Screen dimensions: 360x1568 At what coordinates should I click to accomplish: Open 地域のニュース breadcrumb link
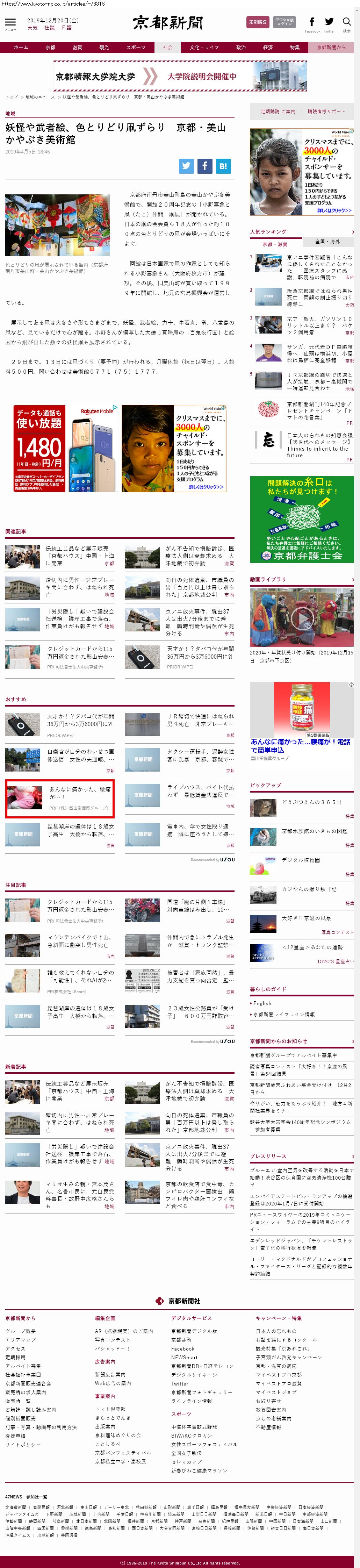(40, 97)
